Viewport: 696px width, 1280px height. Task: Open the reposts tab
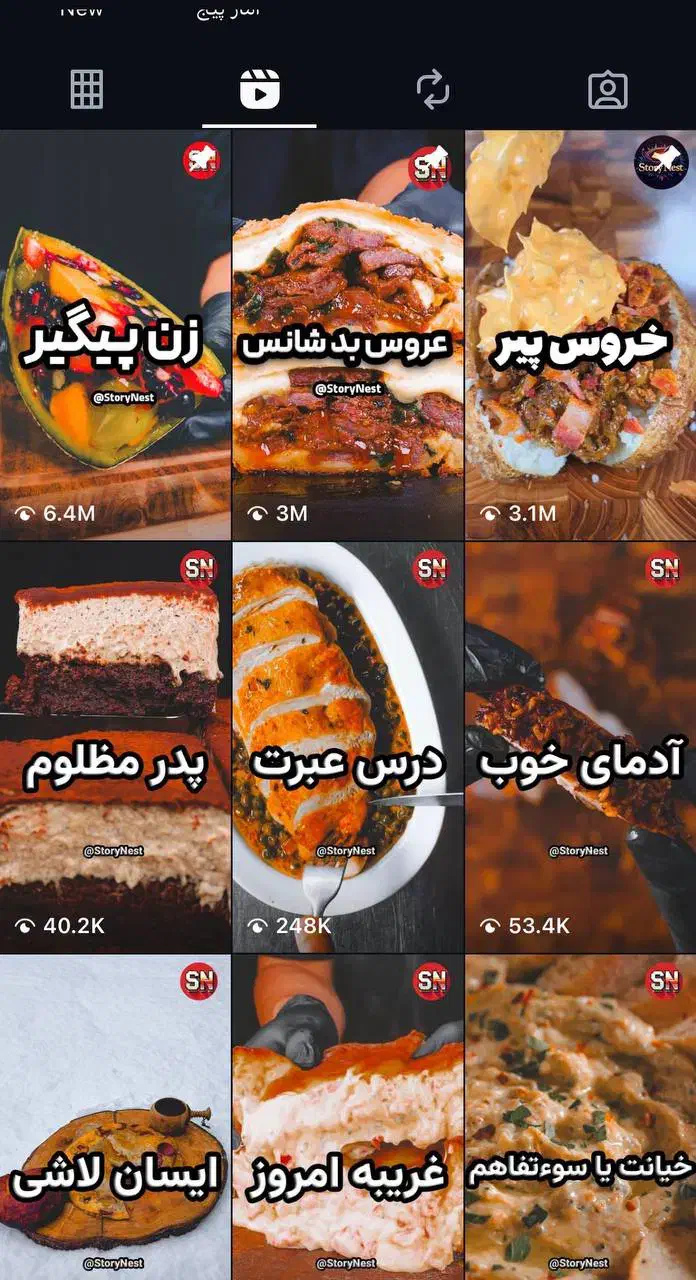tap(433, 90)
